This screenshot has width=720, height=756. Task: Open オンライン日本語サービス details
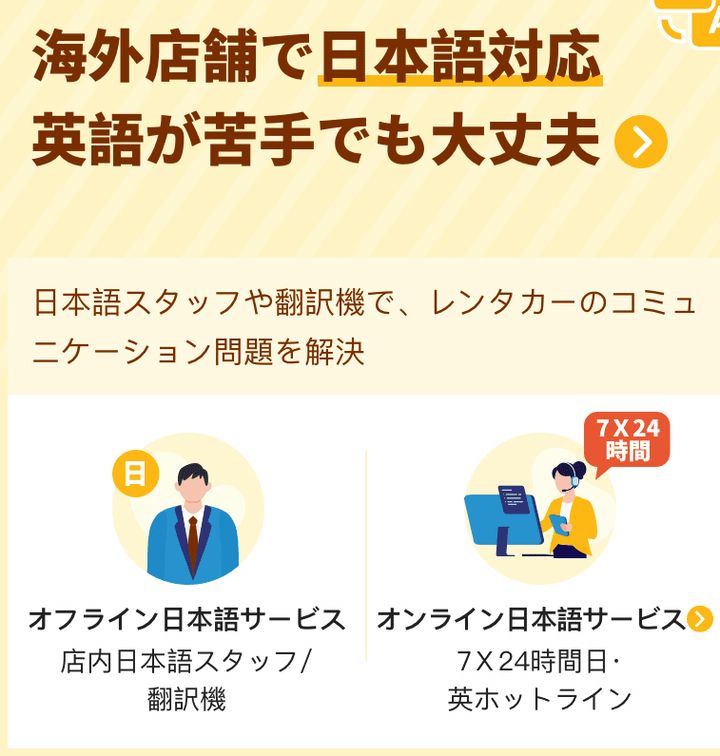pyautogui.click(x=700, y=619)
